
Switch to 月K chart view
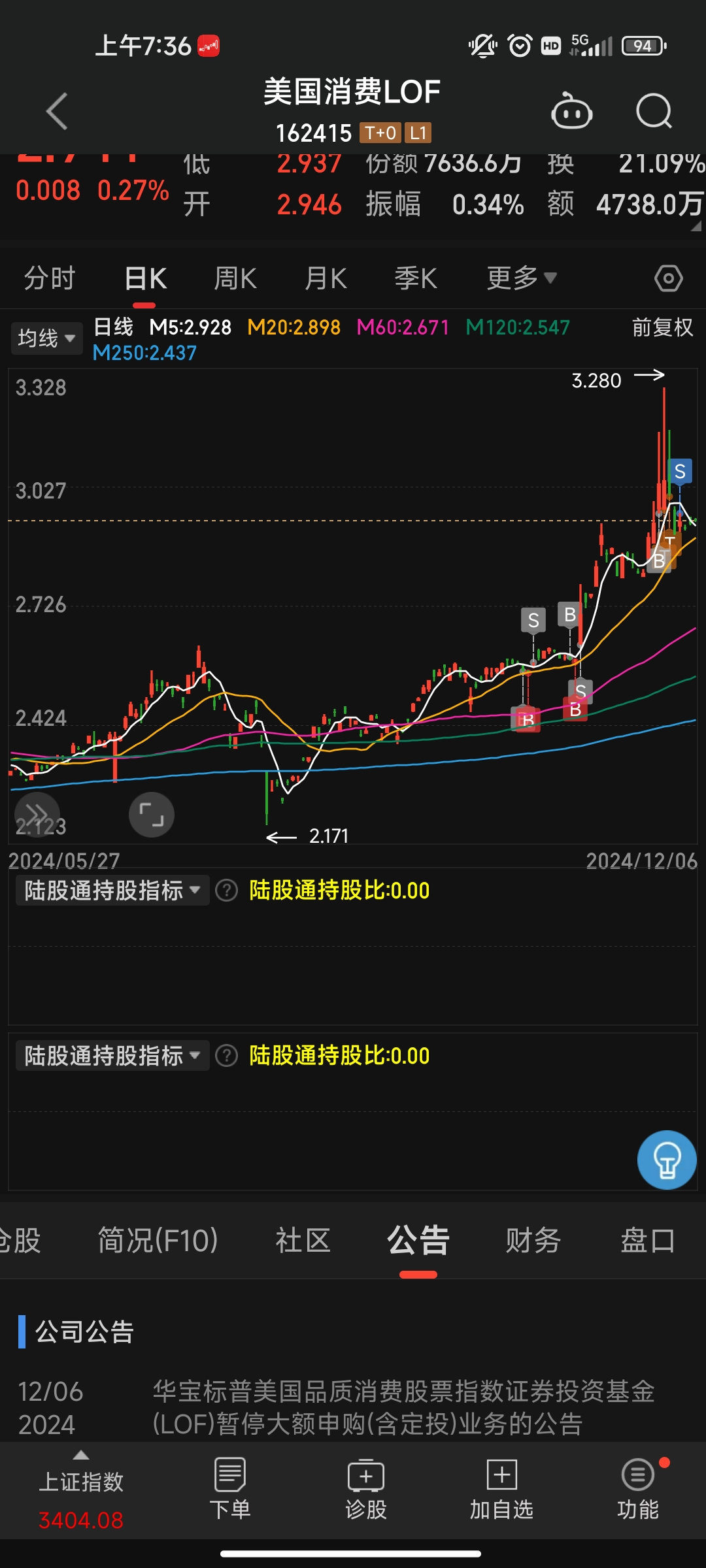point(326,278)
